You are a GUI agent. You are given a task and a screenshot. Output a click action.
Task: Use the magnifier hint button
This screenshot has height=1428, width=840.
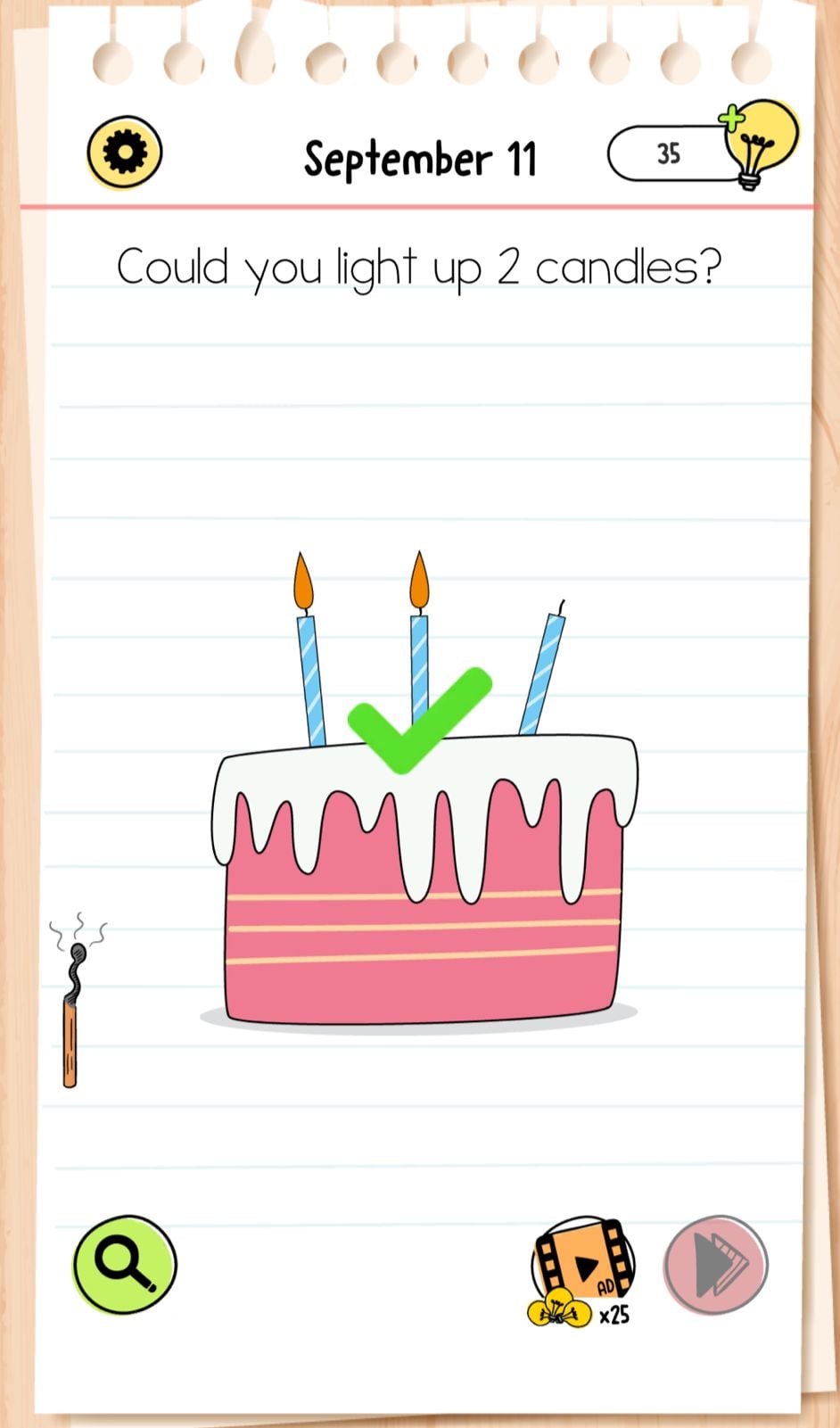pyautogui.click(x=124, y=1264)
